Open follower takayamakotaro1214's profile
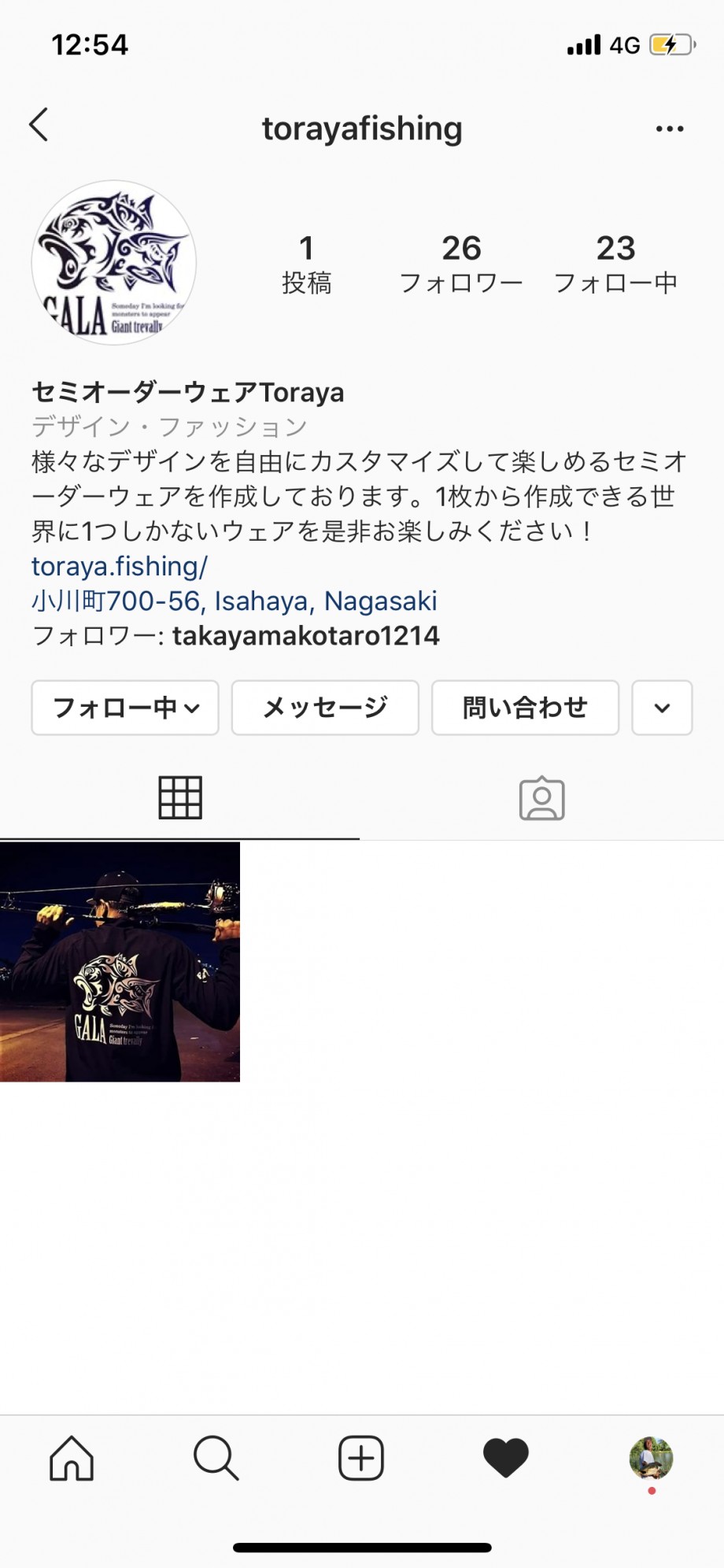This screenshot has height=1568, width=724. [x=306, y=635]
